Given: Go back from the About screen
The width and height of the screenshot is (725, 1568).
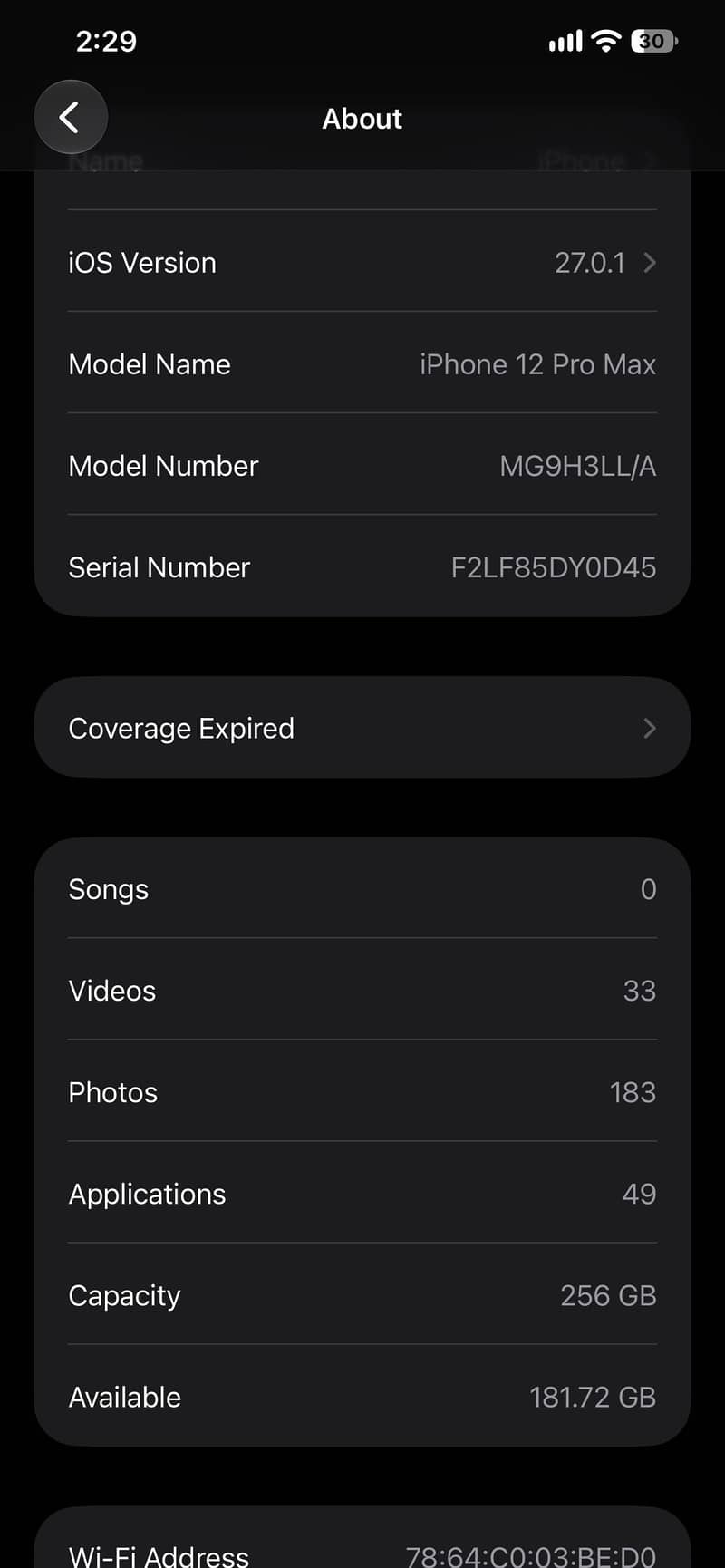Looking at the screenshot, I should click(x=71, y=117).
